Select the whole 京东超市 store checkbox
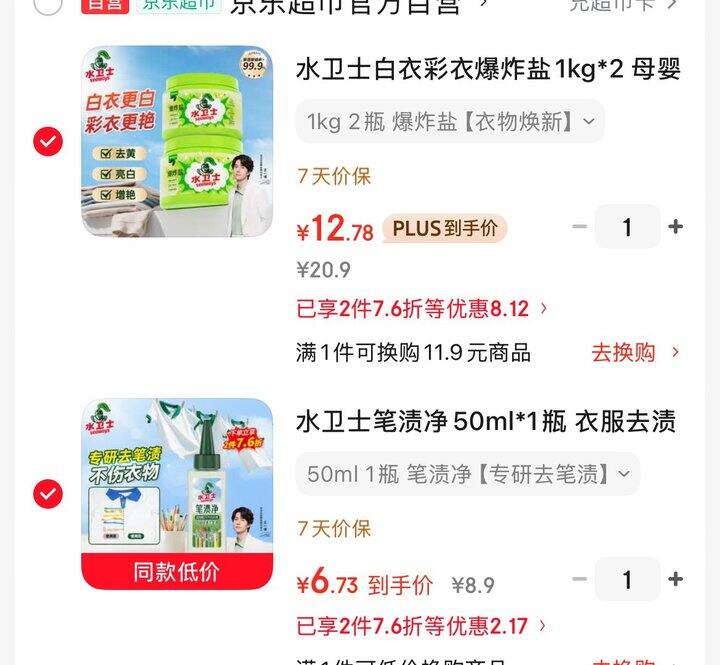Image resolution: width=720 pixels, height=665 pixels. click(48, 5)
